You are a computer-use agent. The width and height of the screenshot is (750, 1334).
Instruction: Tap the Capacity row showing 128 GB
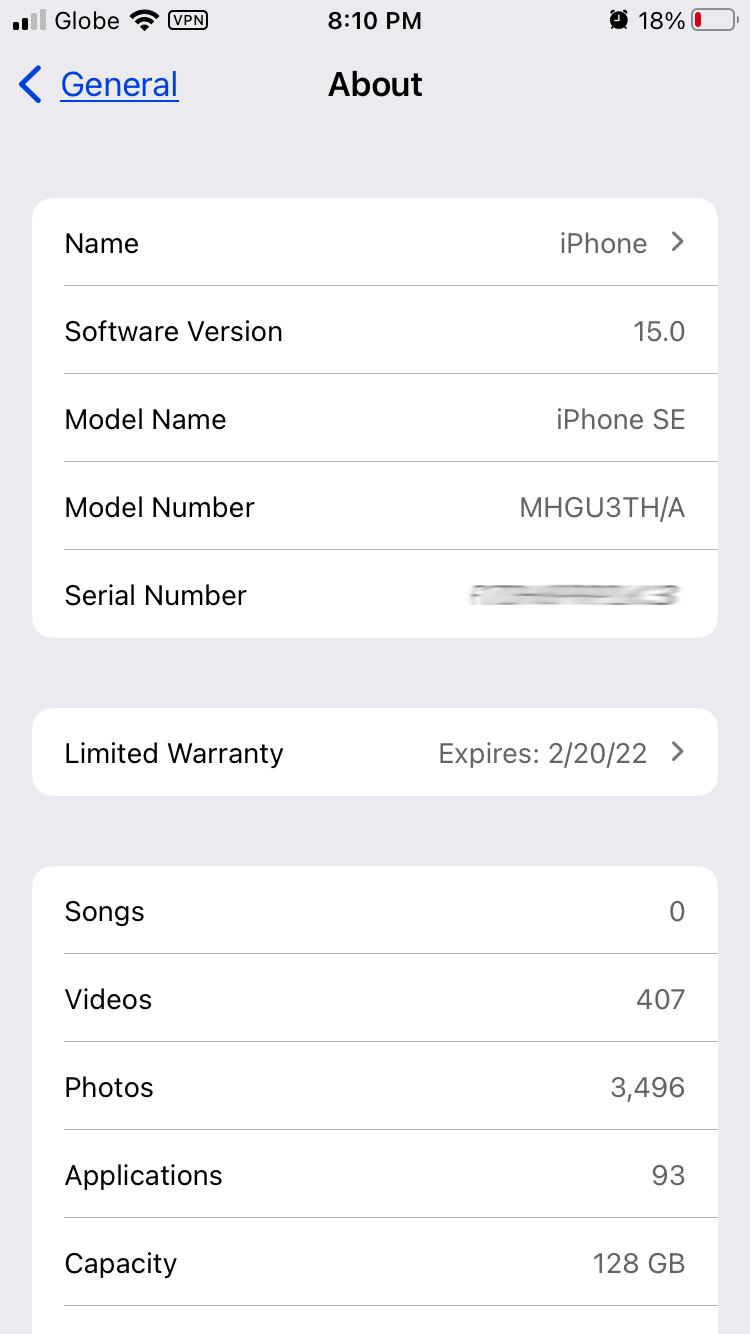pyautogui.click(x=375, y=1262)
